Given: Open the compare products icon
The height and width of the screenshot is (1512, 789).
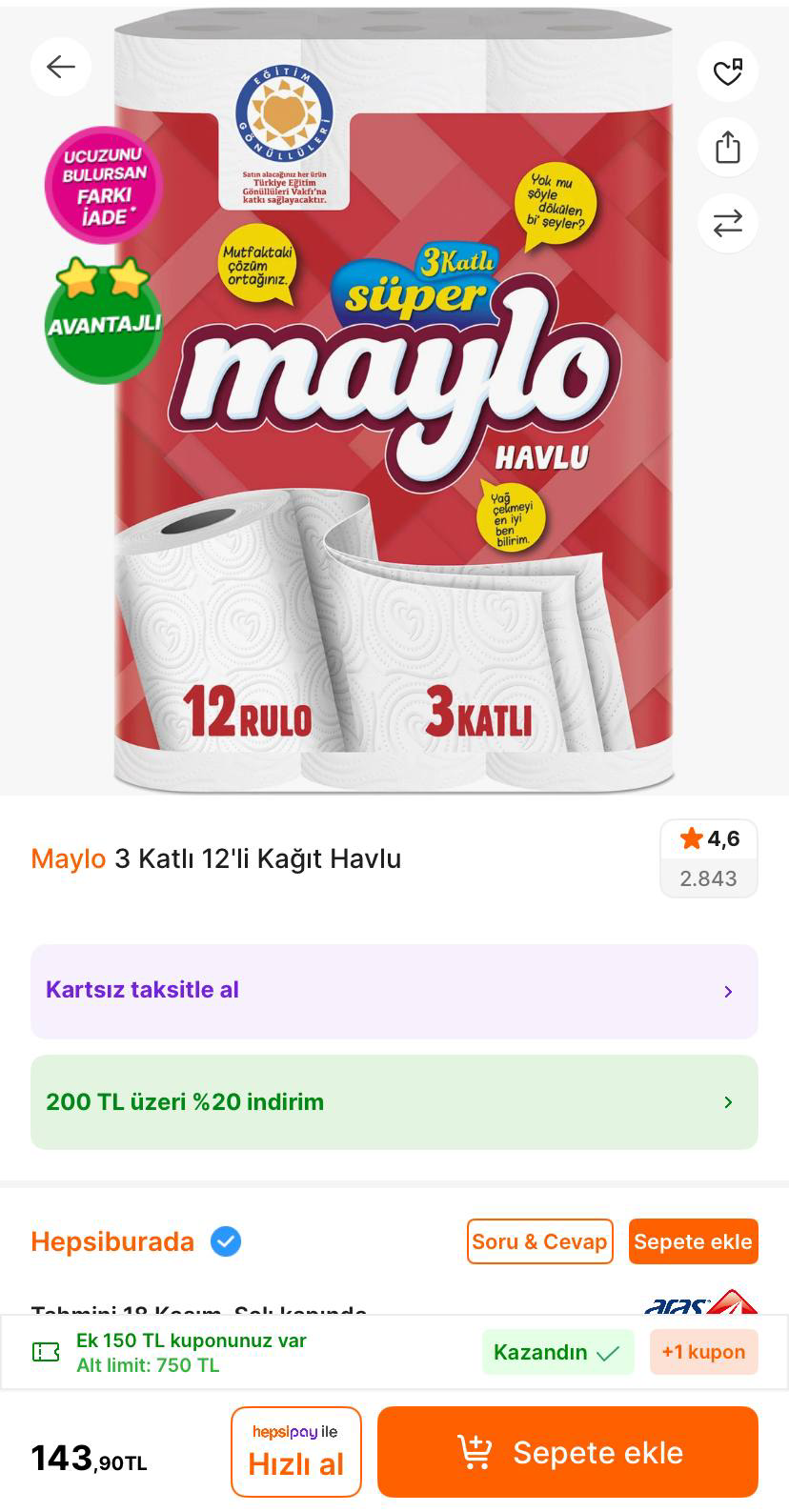Looking at the screenshot, I should (727, 224).
